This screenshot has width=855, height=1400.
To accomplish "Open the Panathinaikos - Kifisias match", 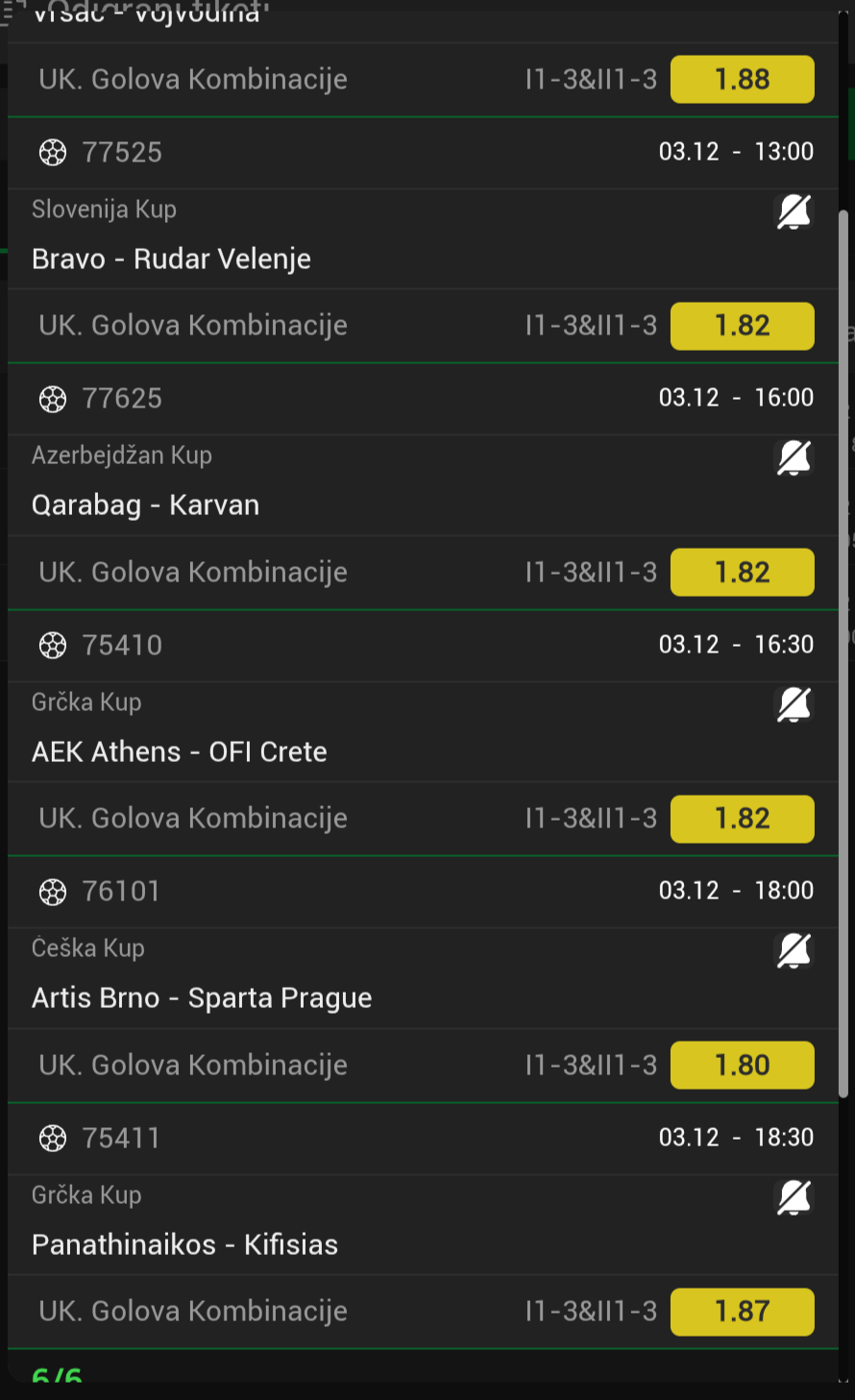I will [x=184, y=1245].
